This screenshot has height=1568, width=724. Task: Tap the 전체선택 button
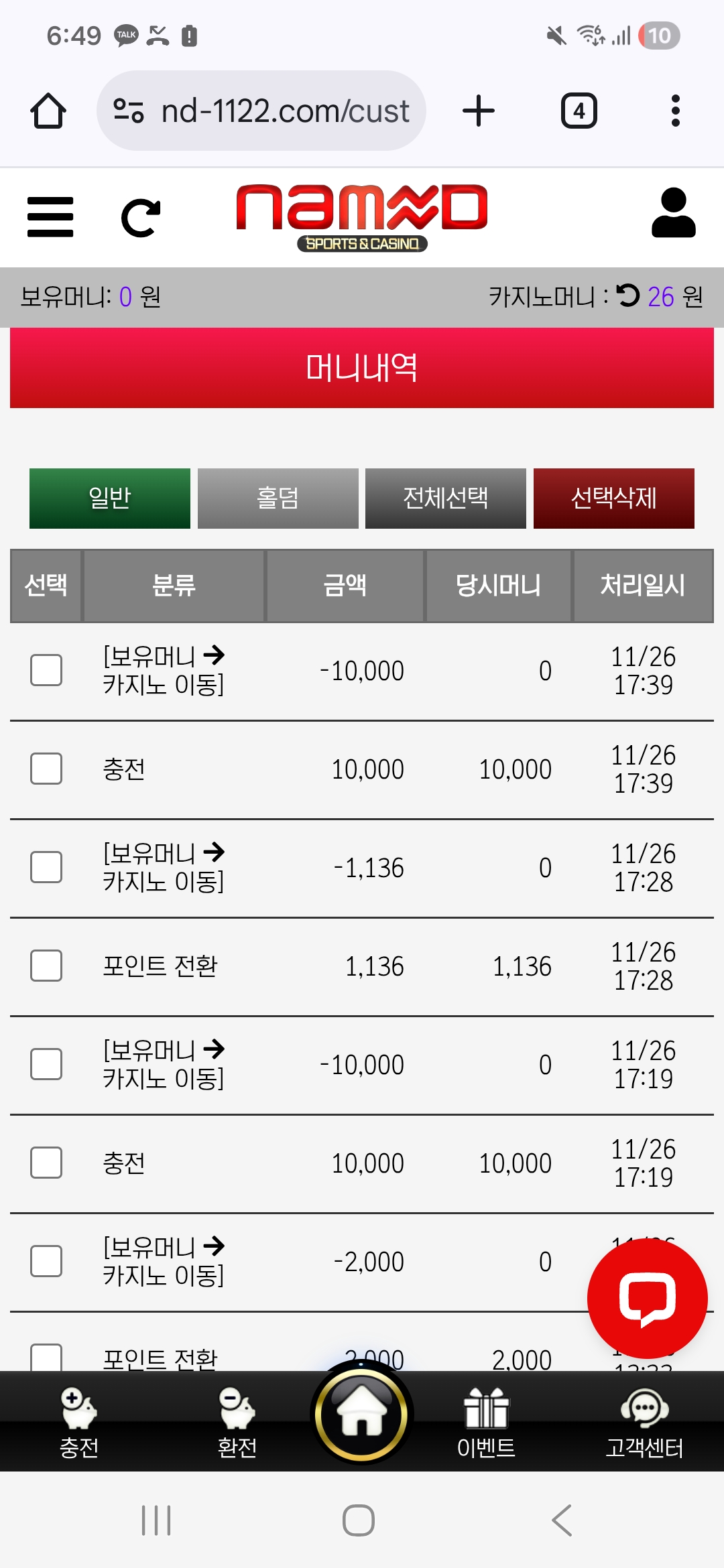(446, 498)
